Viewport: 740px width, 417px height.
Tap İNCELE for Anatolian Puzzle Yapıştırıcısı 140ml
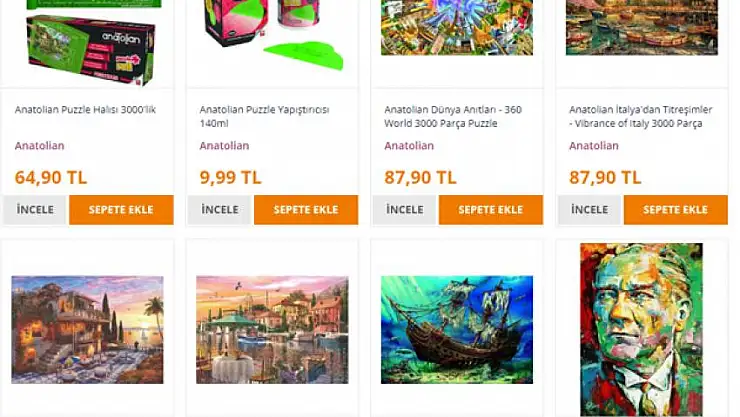[220, 210]
